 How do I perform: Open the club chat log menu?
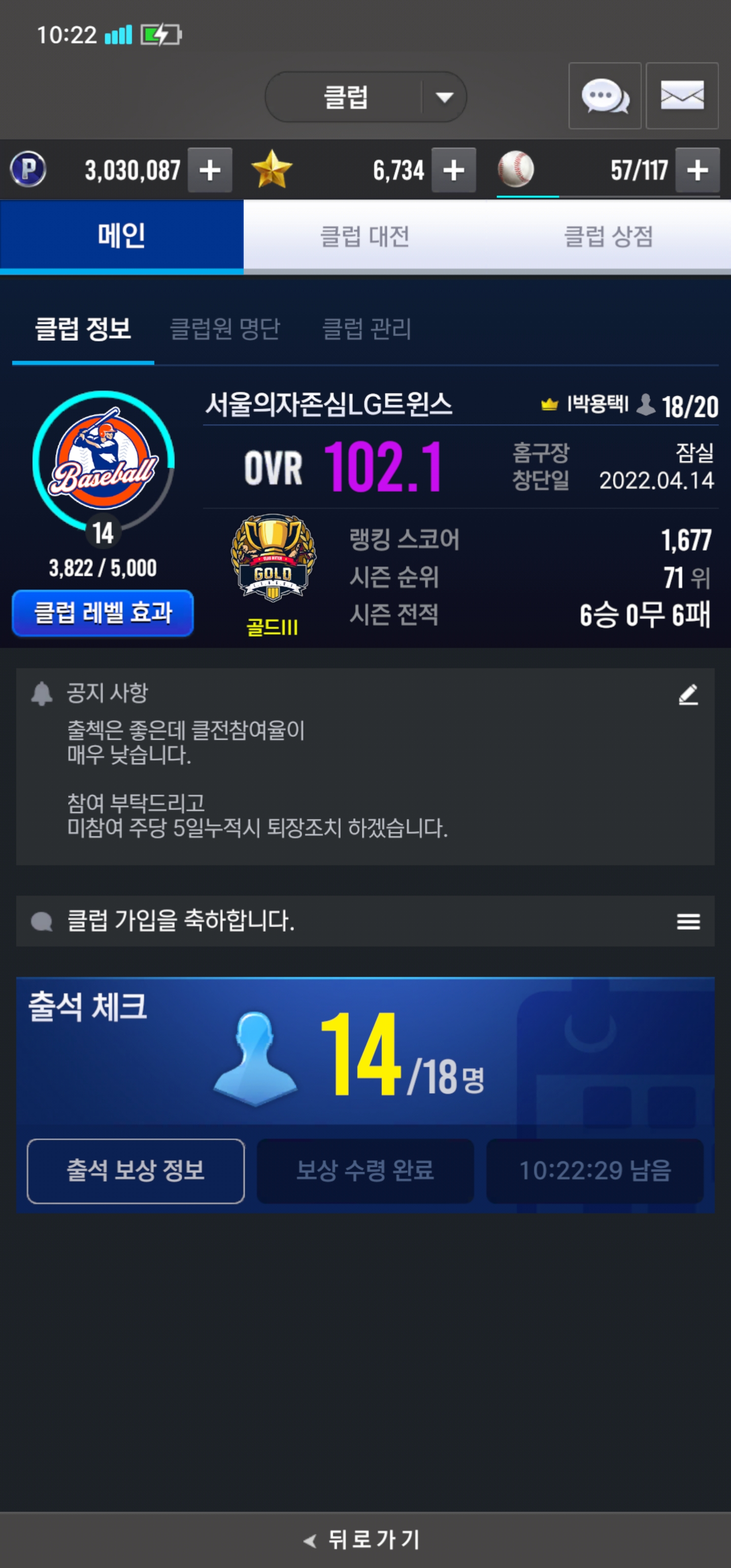click(688, 921)
